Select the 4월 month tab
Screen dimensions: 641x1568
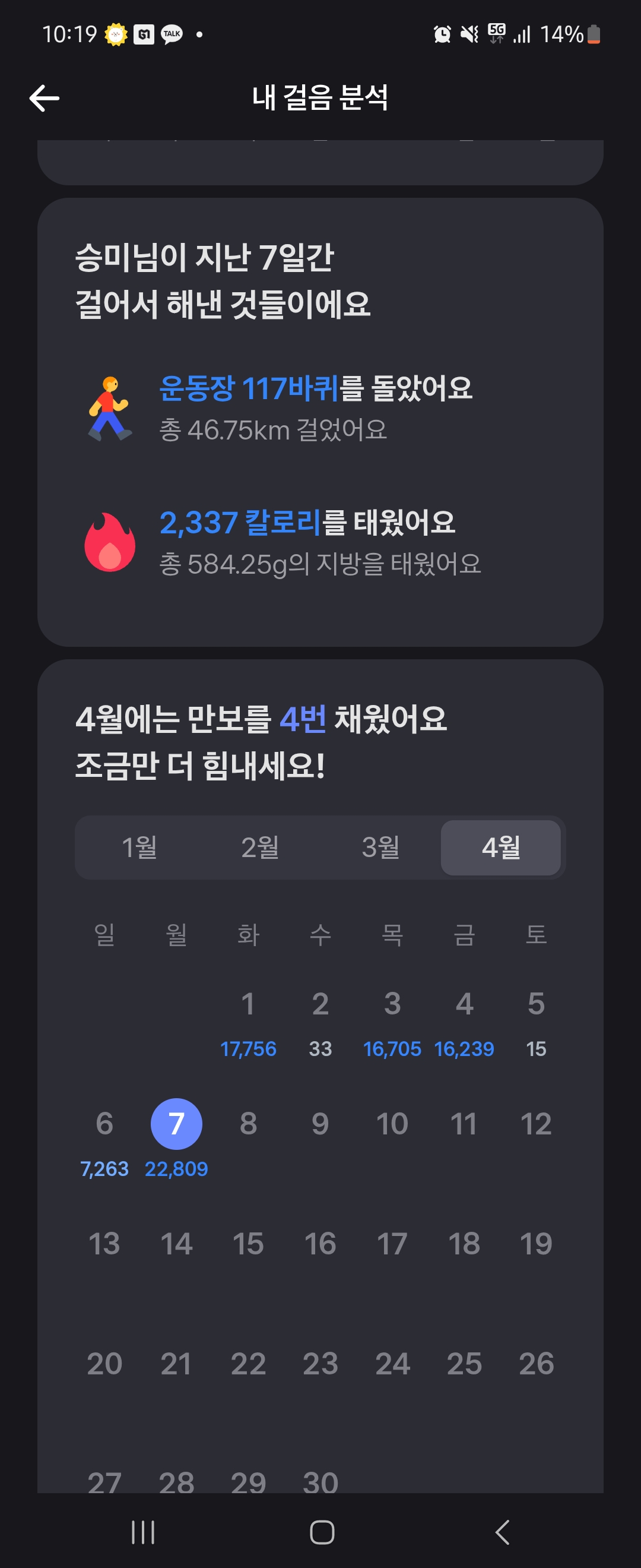click(500, 847)
